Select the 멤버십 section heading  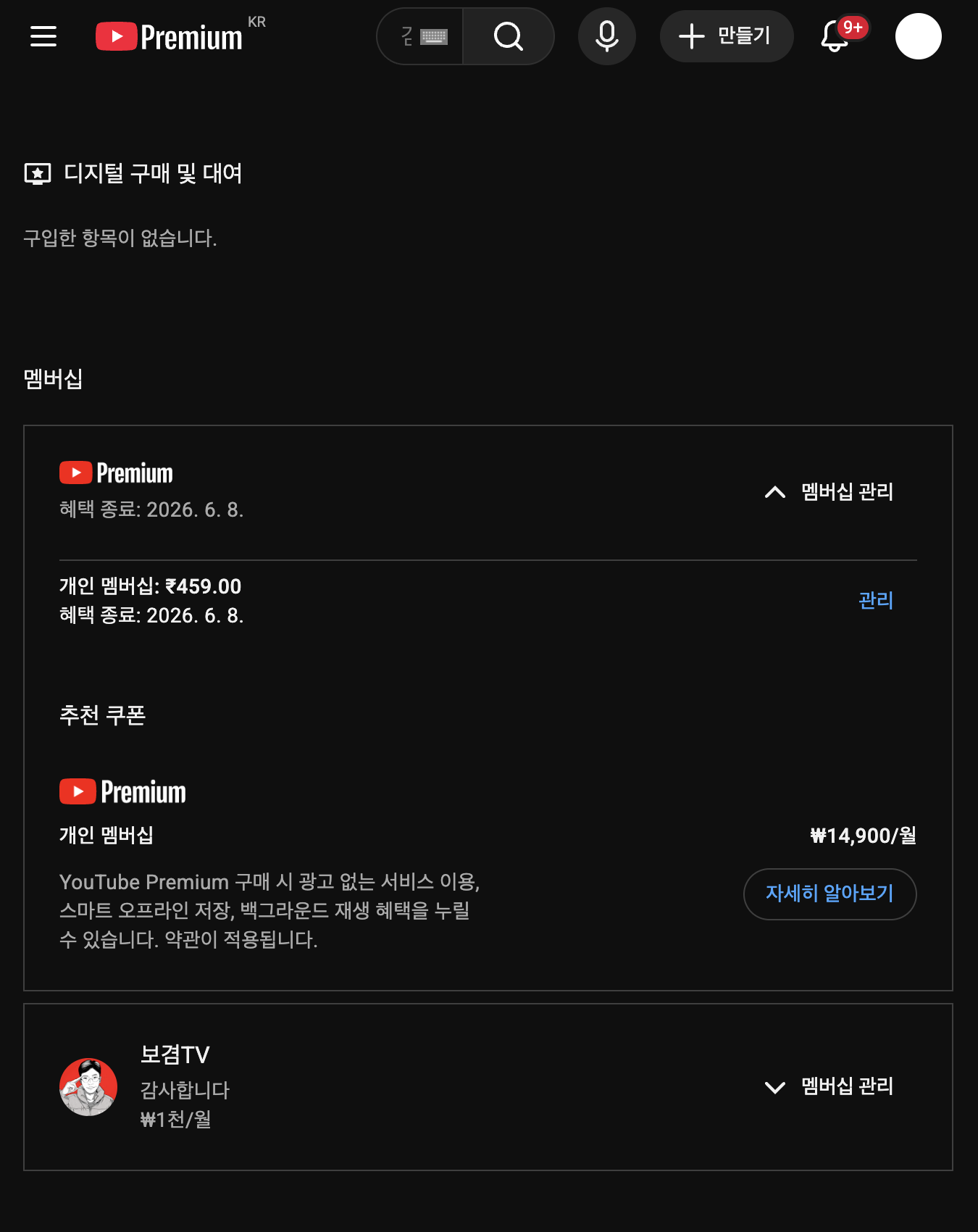[54, 378]
